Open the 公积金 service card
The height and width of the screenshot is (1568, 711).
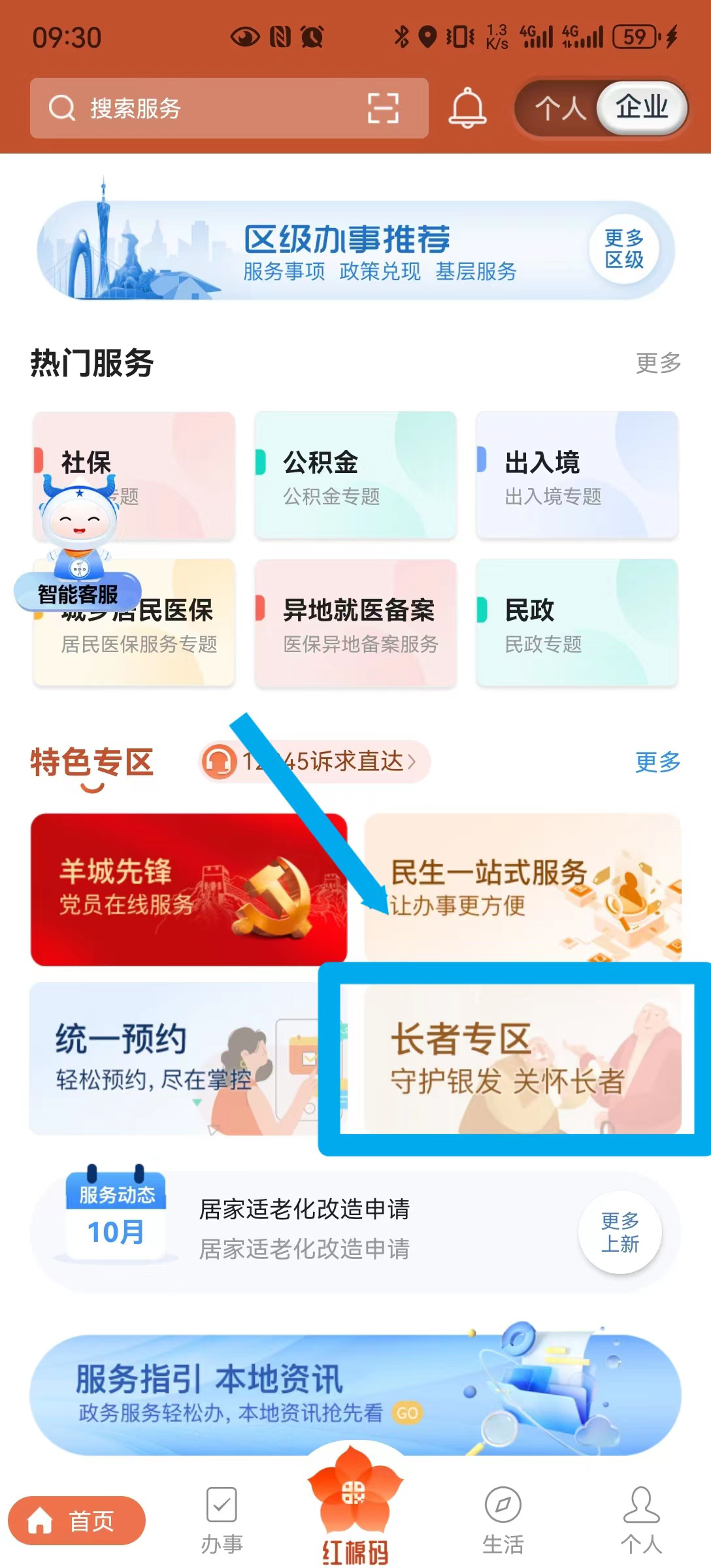[x=355, y=476]
